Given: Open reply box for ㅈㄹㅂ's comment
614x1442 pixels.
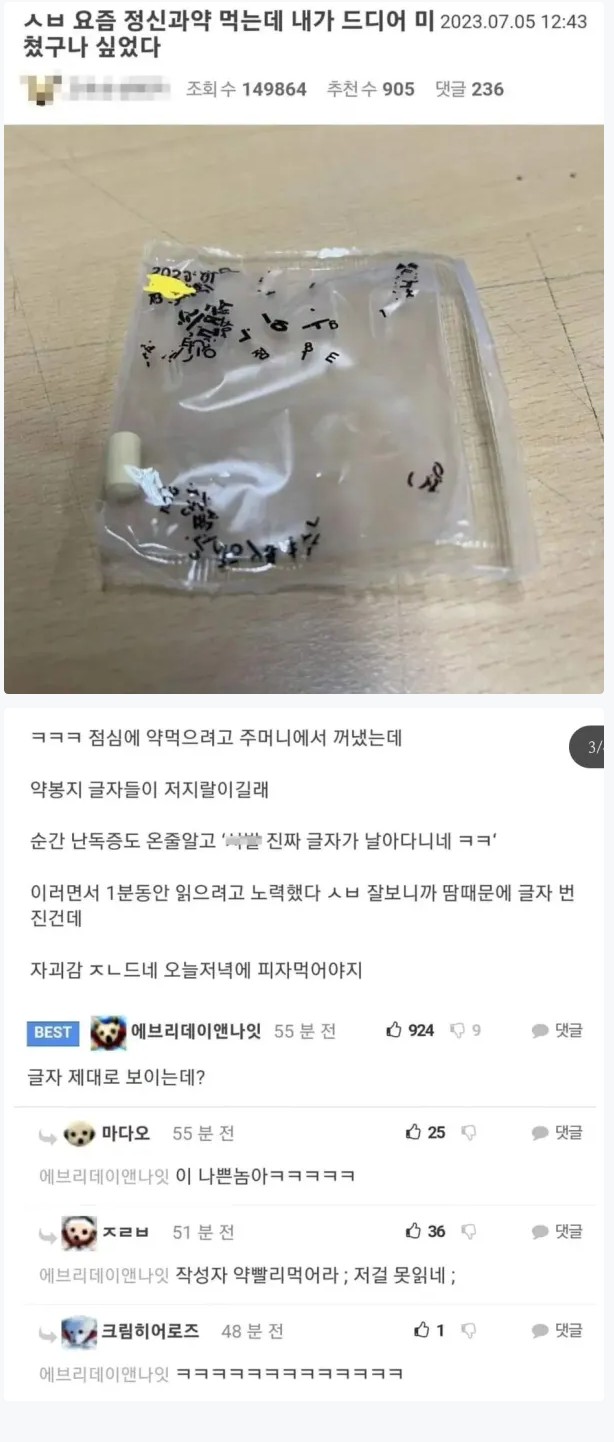Looking at the screenshot, I should click(x=557, y=1232).
